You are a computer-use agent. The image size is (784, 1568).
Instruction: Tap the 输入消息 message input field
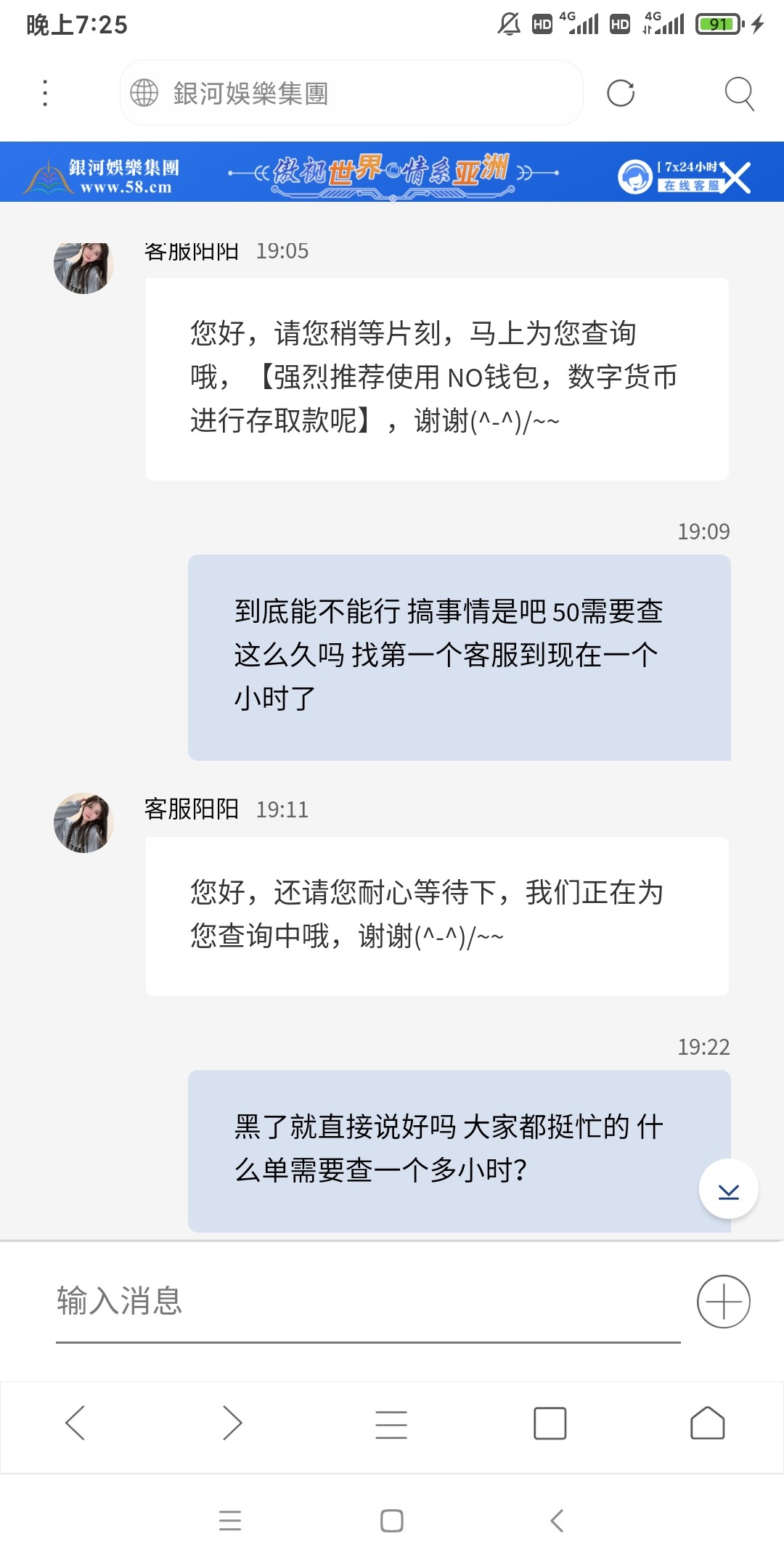click(290, 1302)
